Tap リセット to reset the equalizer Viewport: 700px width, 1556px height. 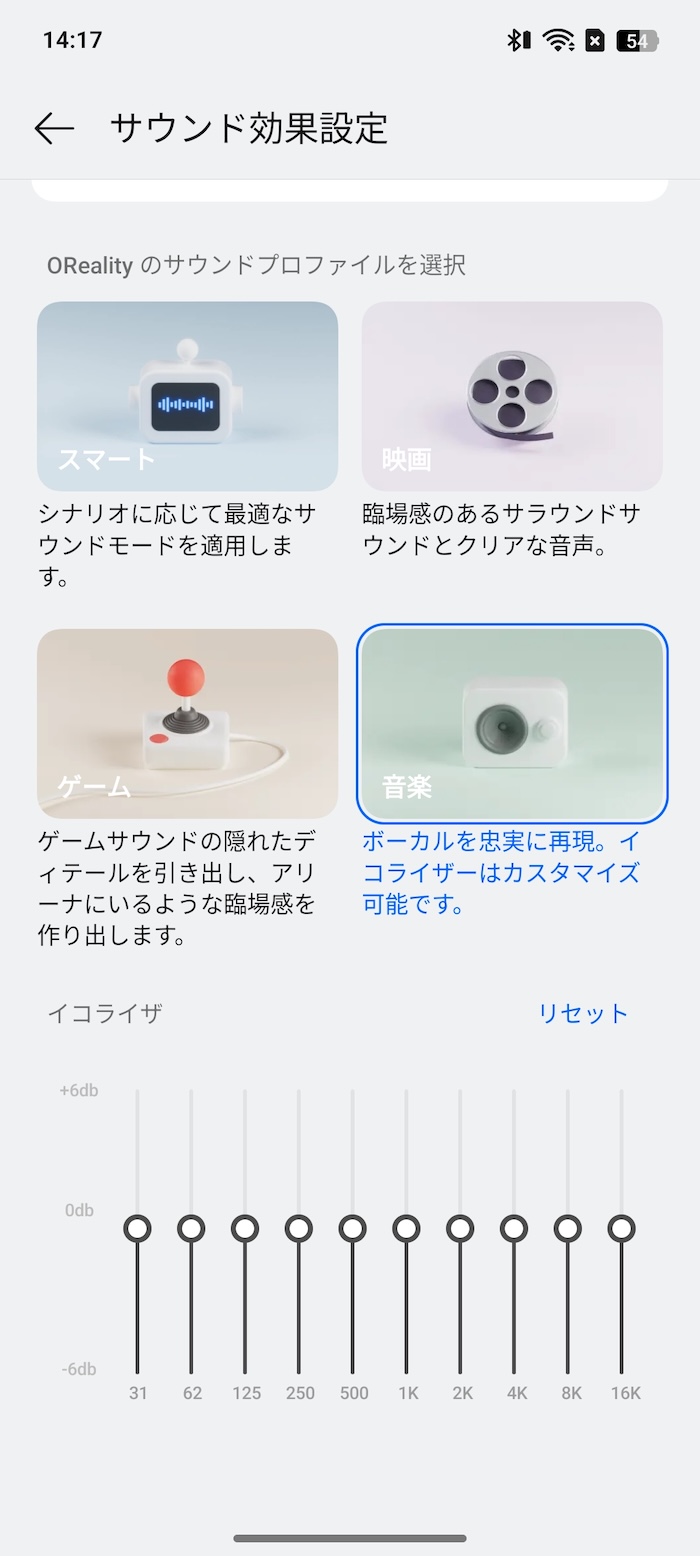(x=583, y=1013)
